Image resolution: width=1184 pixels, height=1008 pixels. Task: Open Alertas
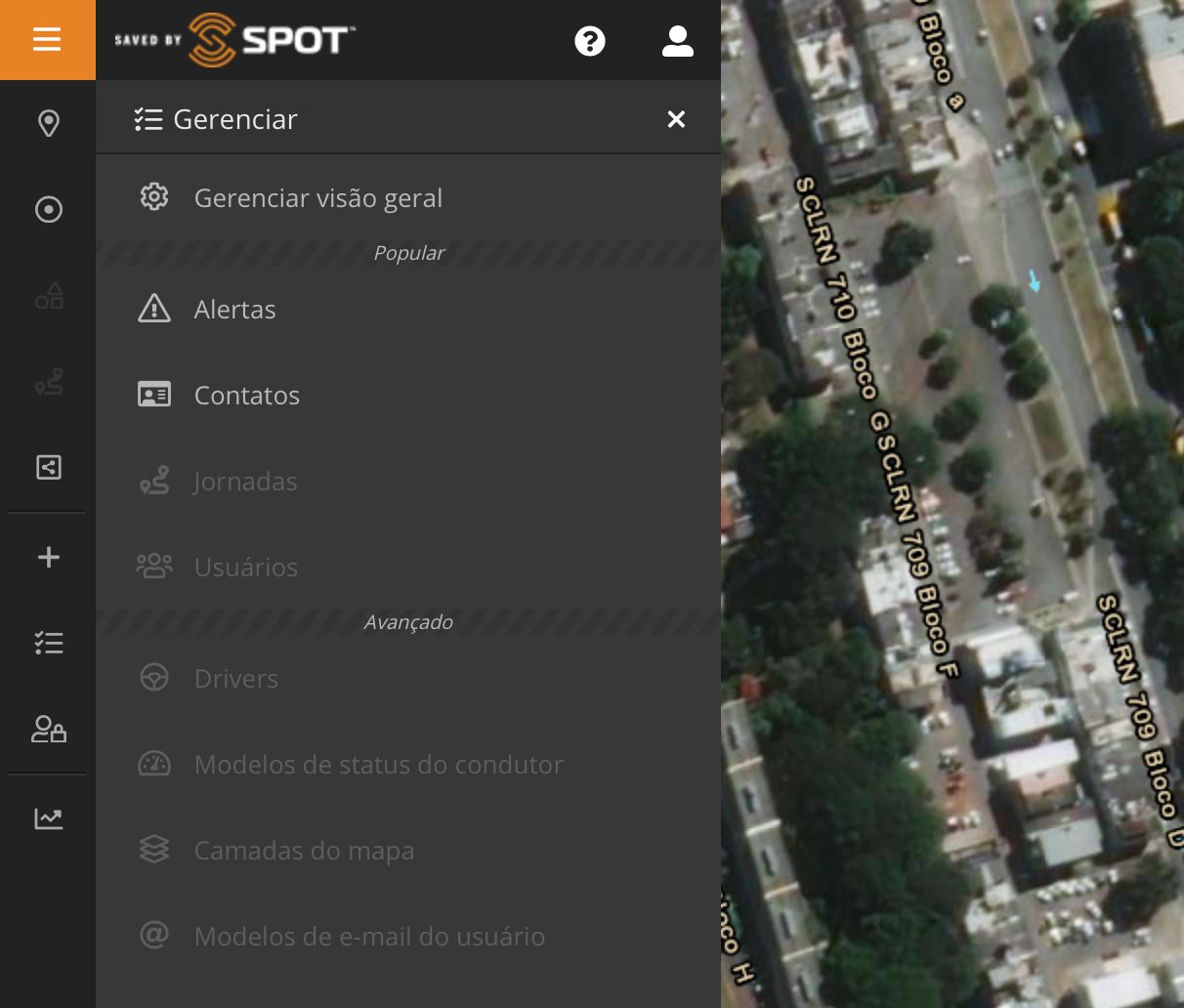tap(234, 310)
